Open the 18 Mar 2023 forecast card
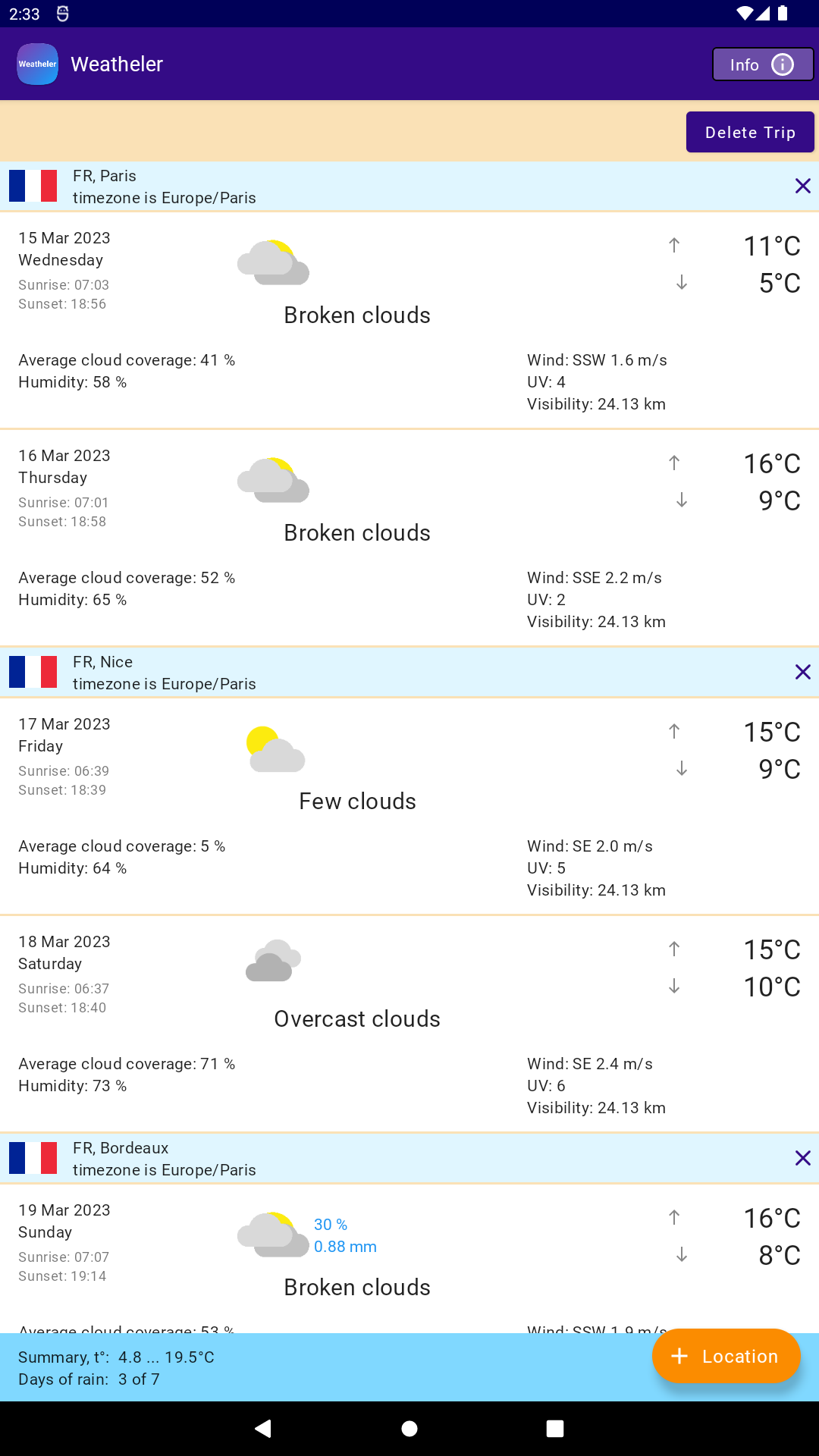The width and height of the screenshot is (819, 1456). pos(409,1024)
